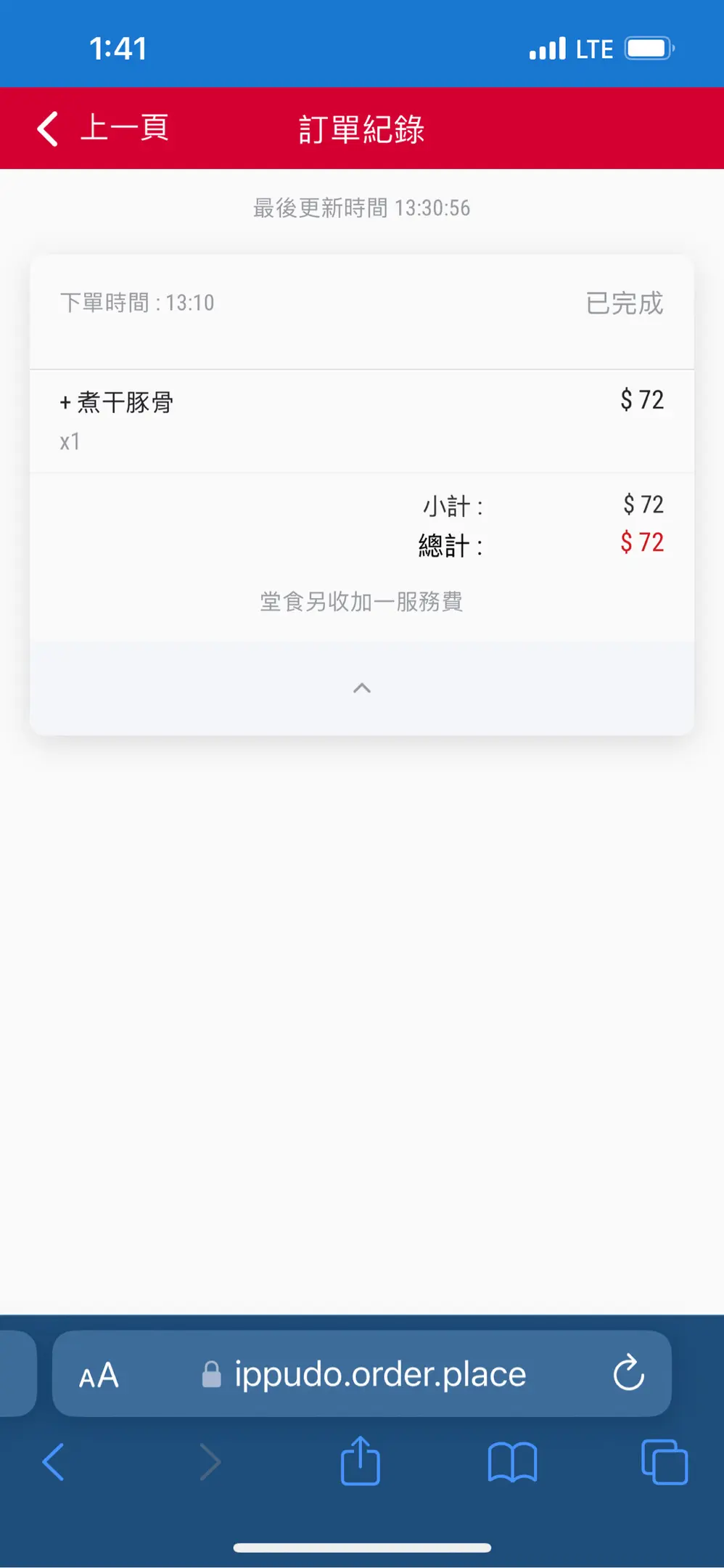Open the Safari share sheet
Viewport: 724px width, 1568px height.
click(x=361, y=1462)
